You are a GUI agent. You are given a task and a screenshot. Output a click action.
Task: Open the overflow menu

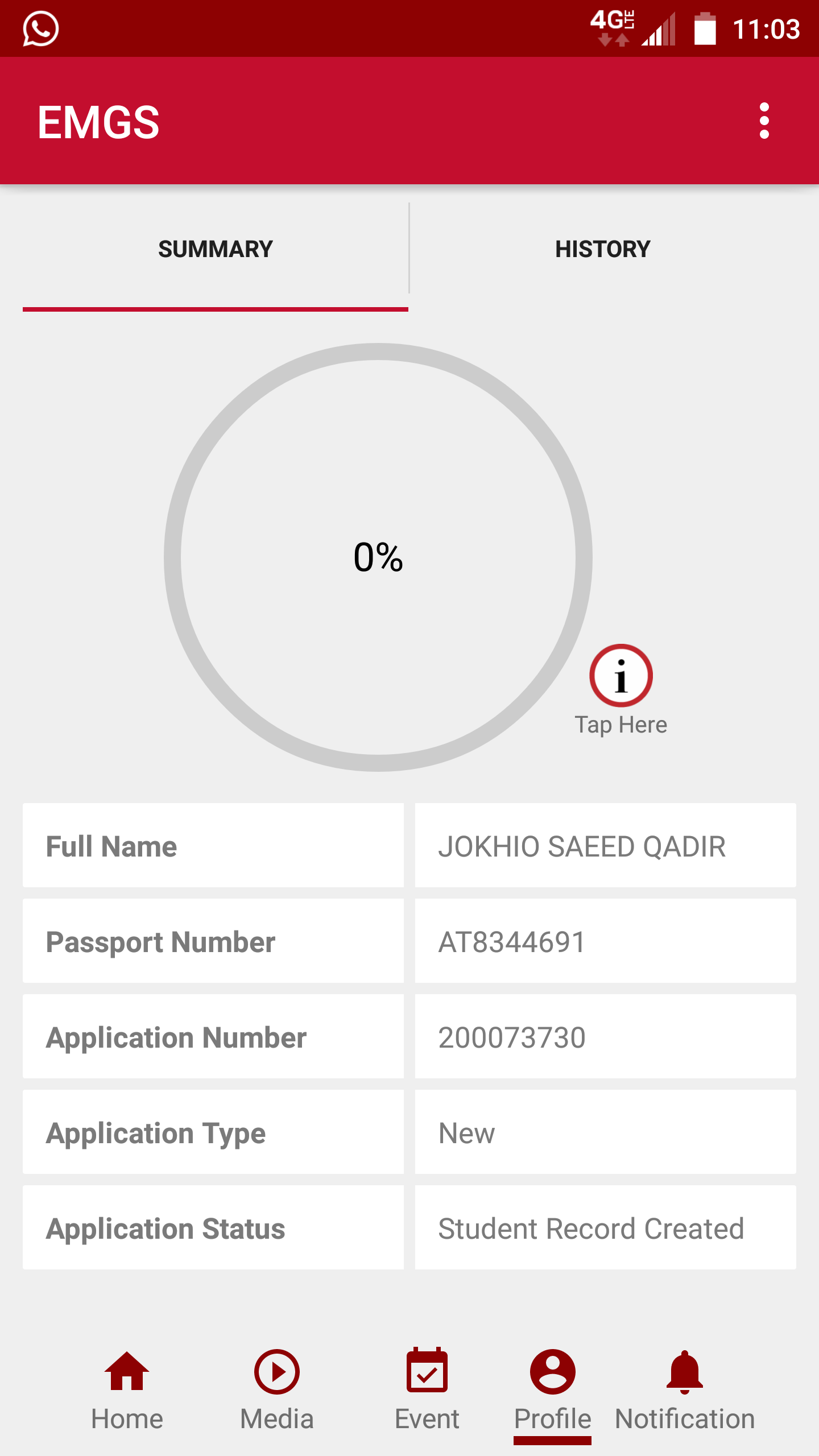(x=764, y=121)
